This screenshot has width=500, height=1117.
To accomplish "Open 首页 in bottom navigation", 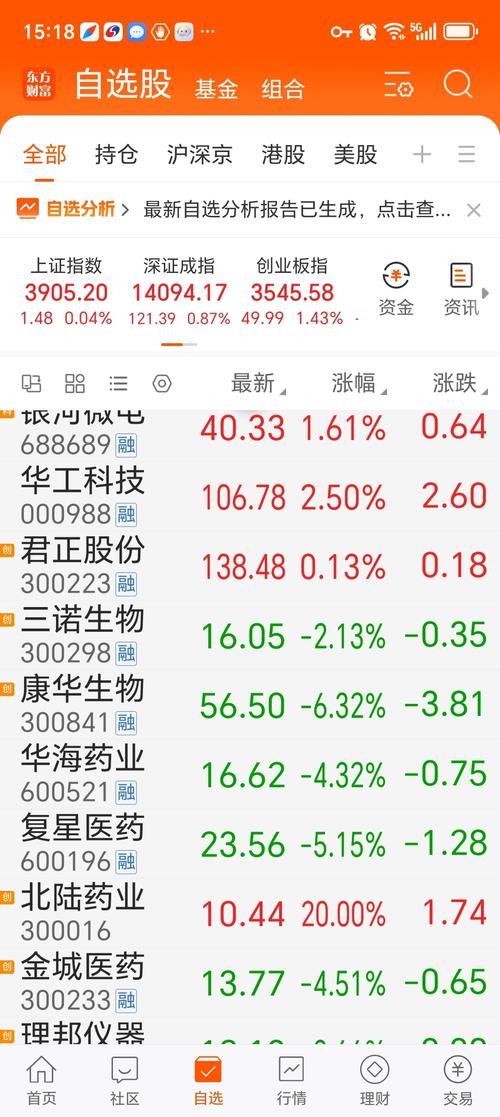I will (41, 1080).
